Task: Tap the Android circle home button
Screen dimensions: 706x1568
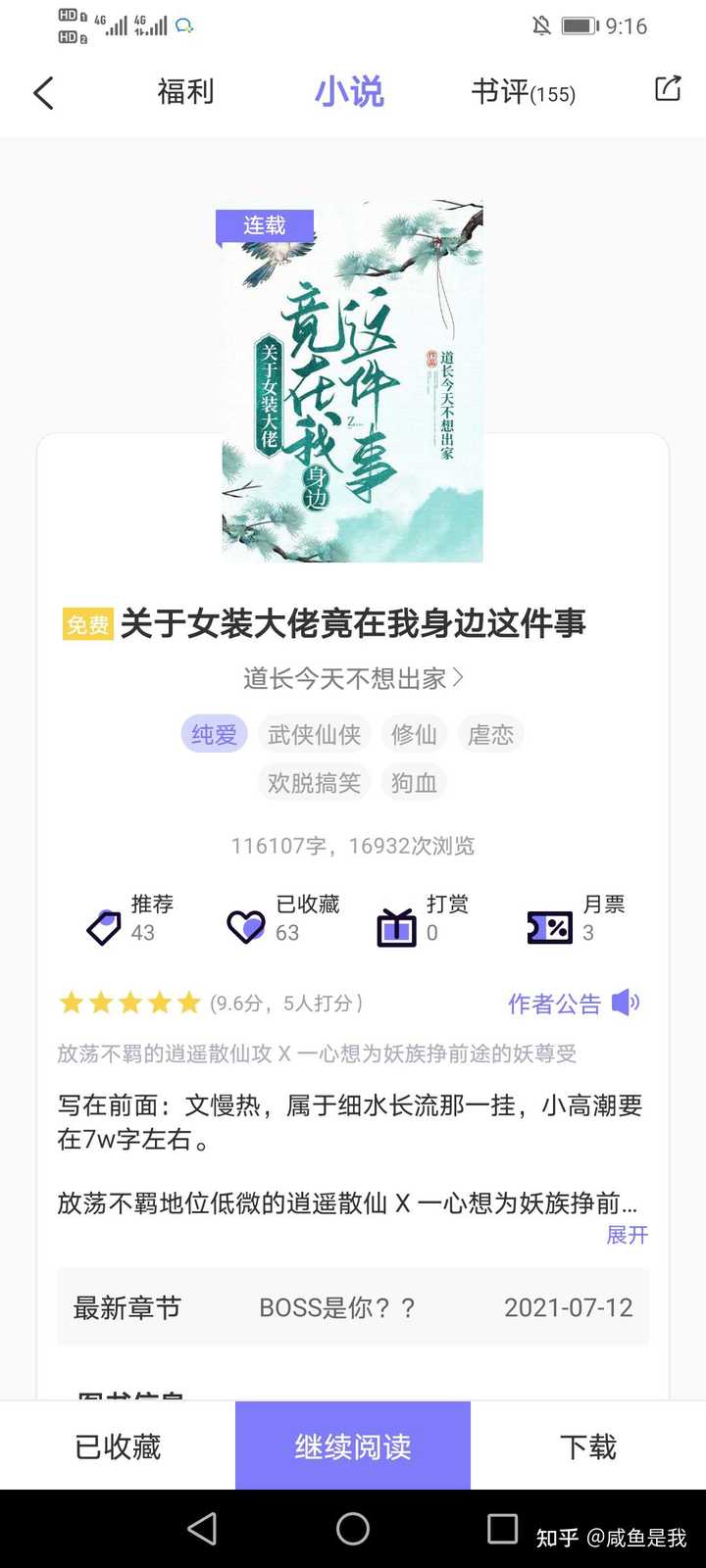Action: pyautogui.click(x=353, y=1527)
